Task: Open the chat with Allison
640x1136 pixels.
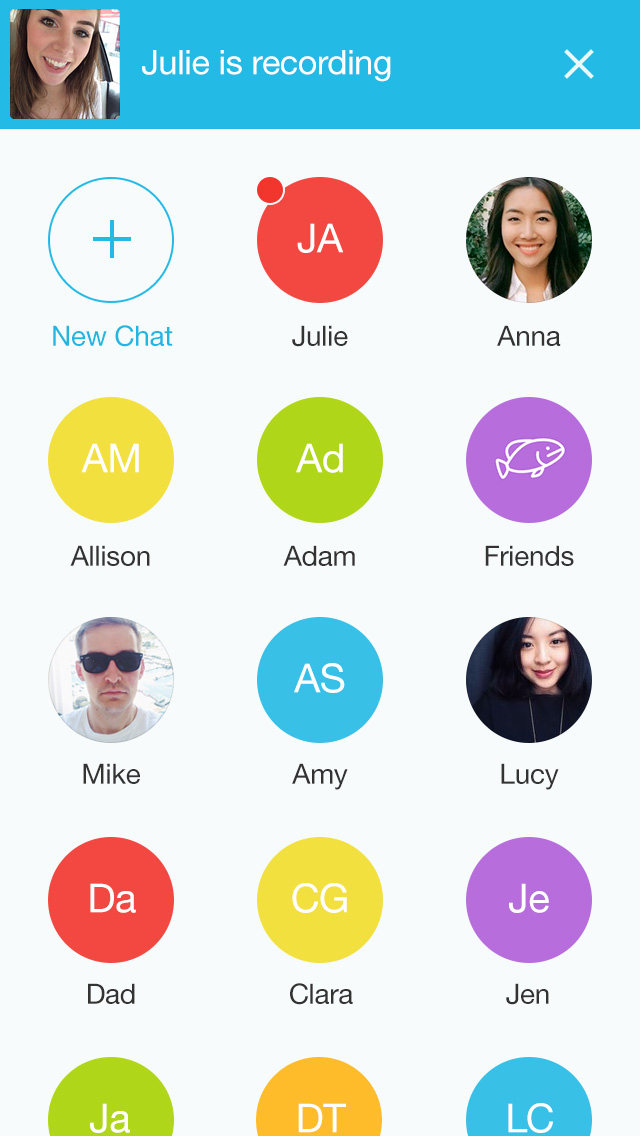Action: point(111,460)
